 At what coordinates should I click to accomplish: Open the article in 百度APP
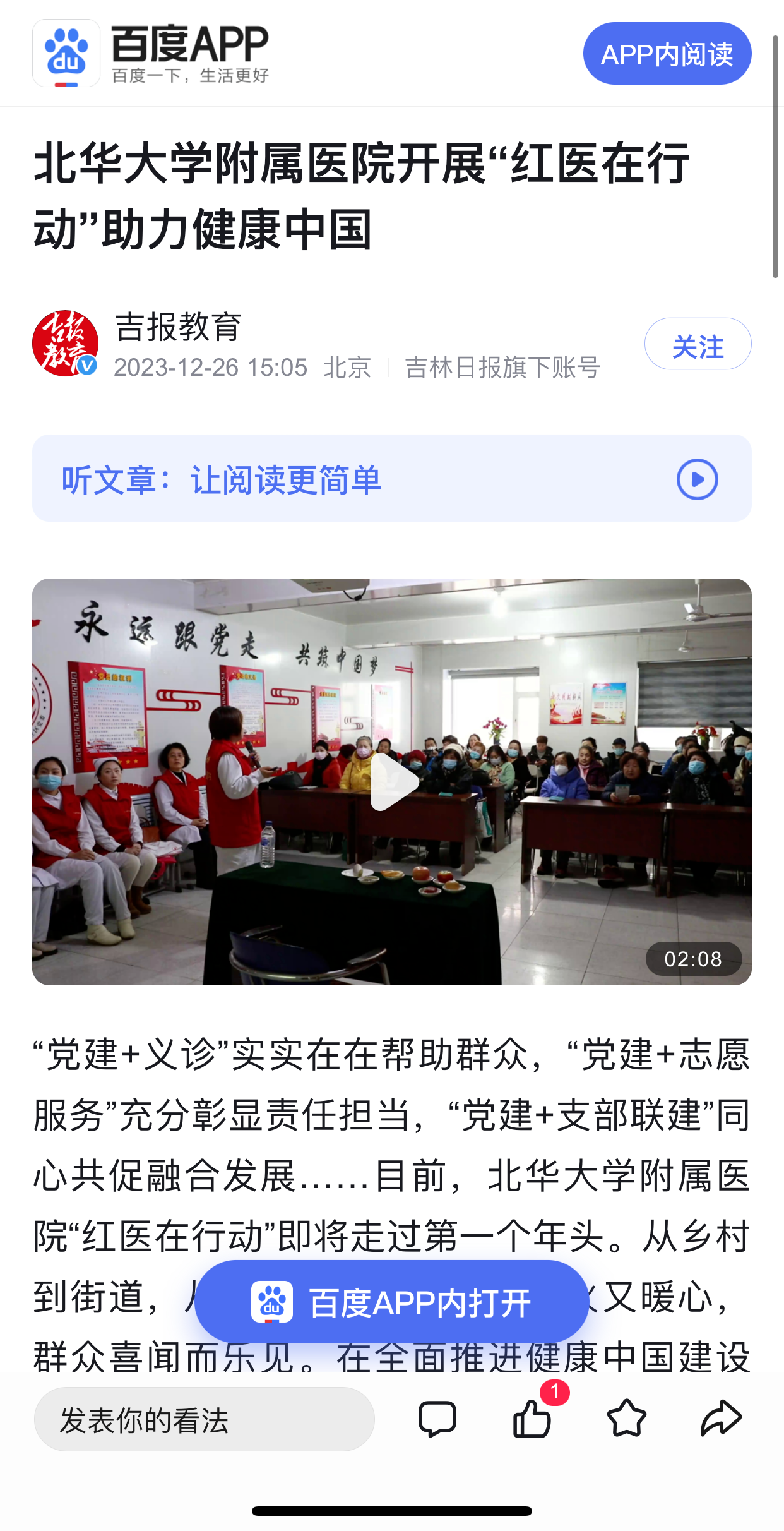[392, 1302]
